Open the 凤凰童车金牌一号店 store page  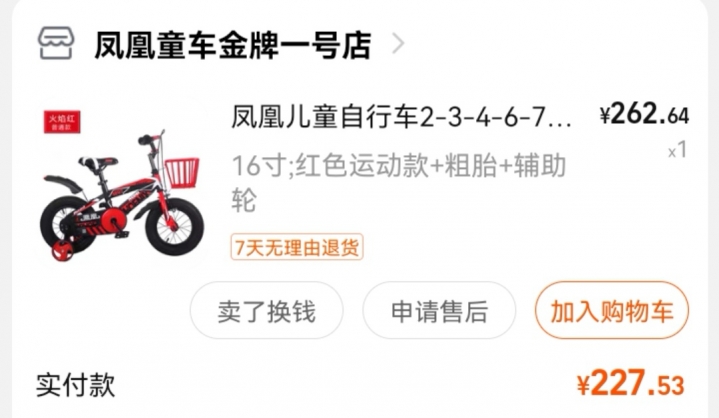click(x=232, y=45)
